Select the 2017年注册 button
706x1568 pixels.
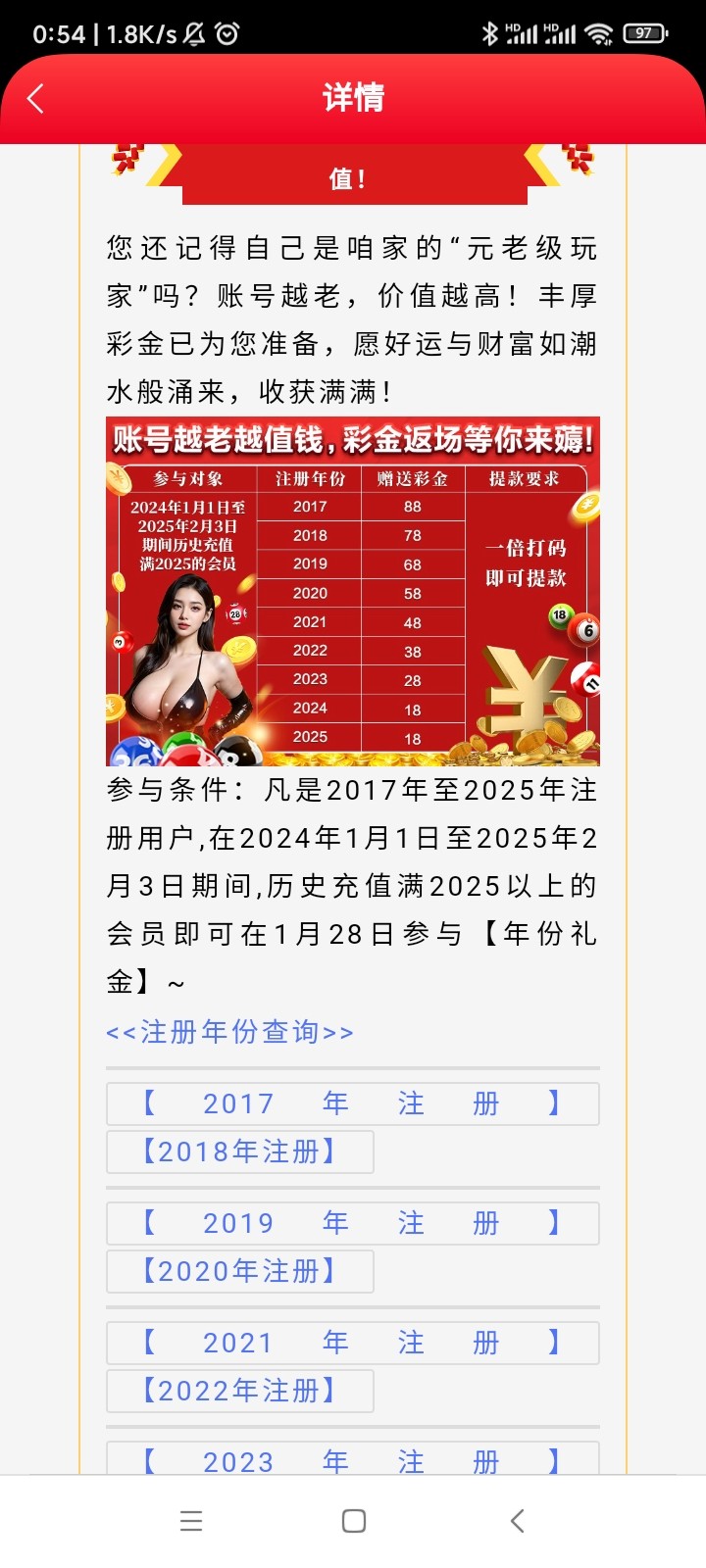(352, 1103)
